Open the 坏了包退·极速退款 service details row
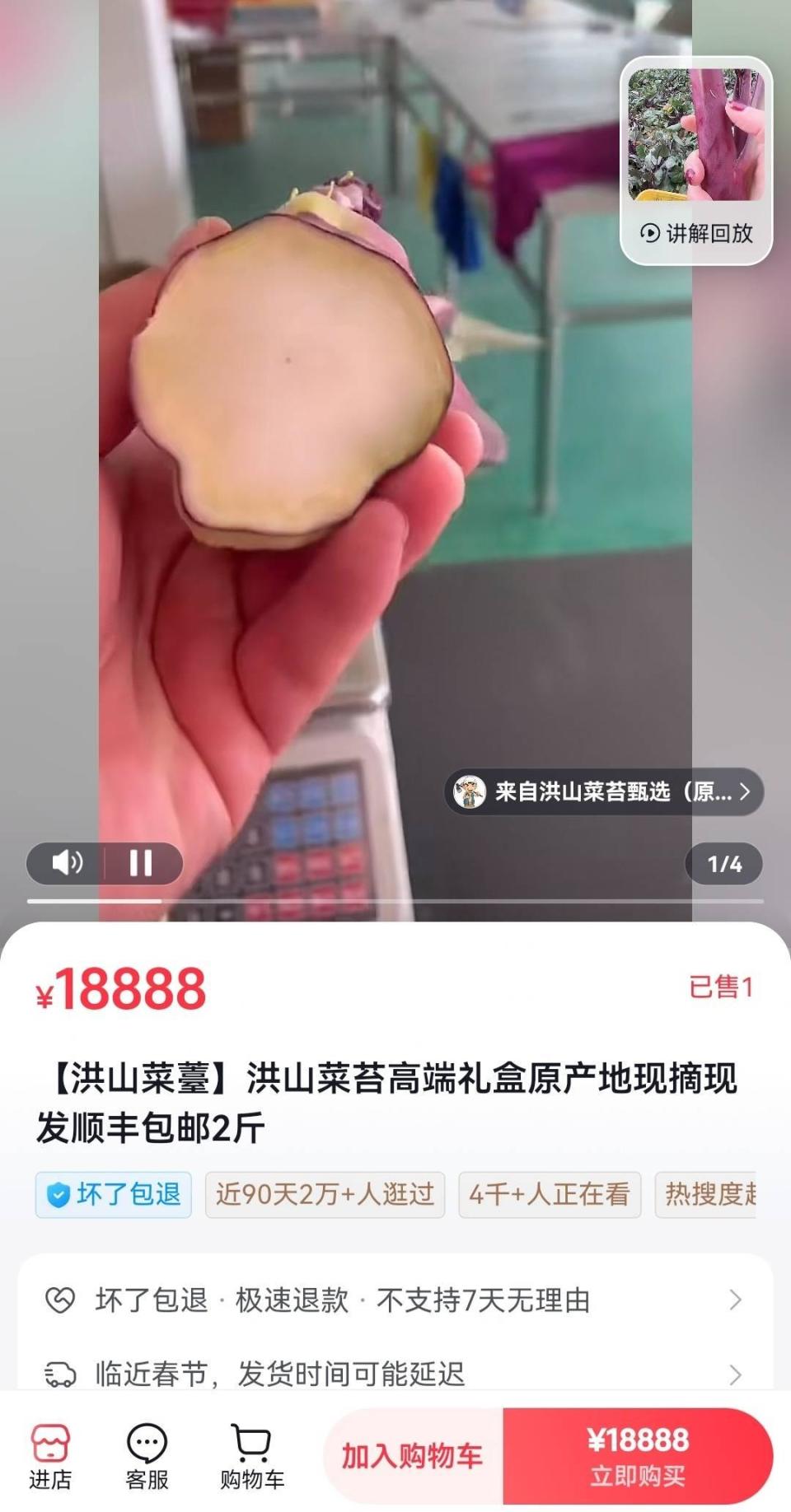The image size is (791, 1512). click(395, 1300)
